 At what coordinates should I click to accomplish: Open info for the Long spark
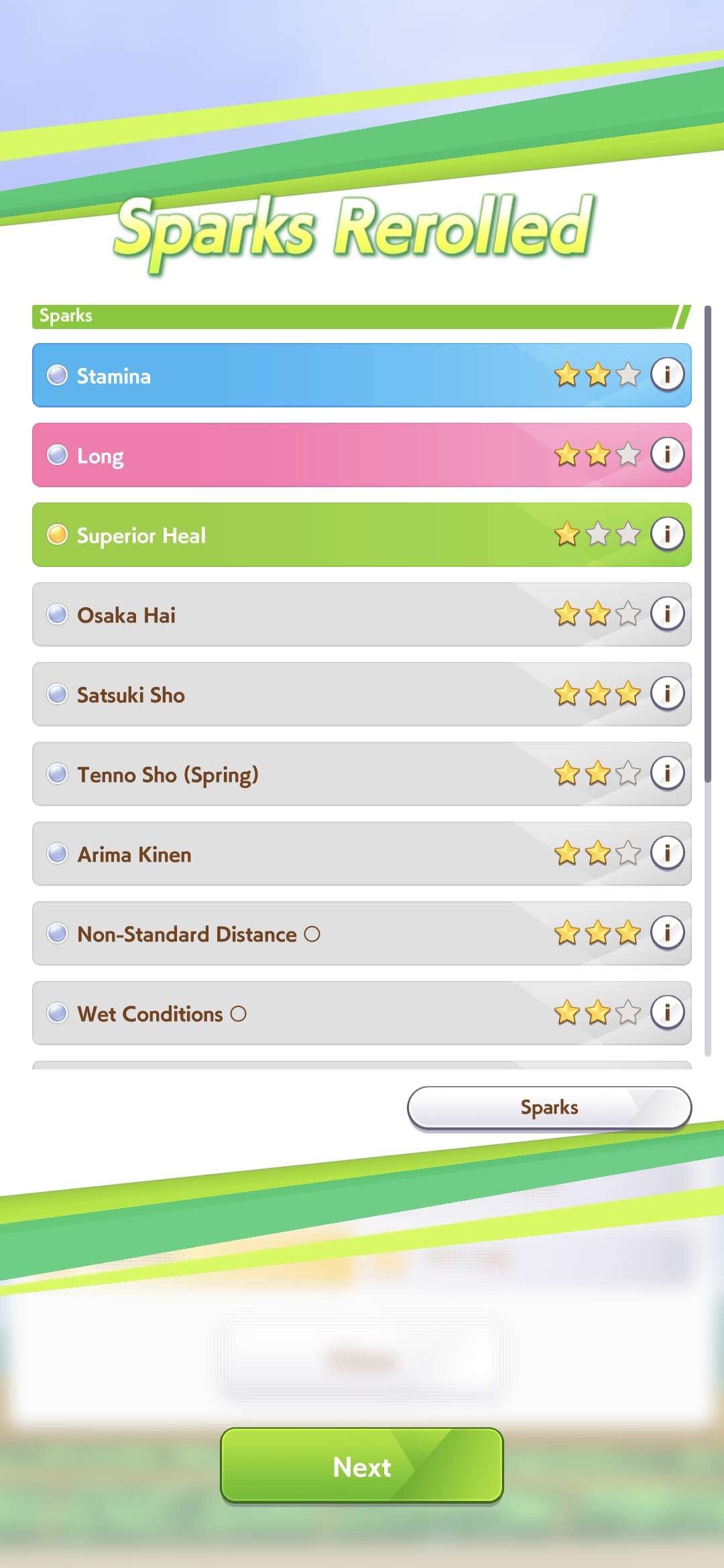point(667,454)
